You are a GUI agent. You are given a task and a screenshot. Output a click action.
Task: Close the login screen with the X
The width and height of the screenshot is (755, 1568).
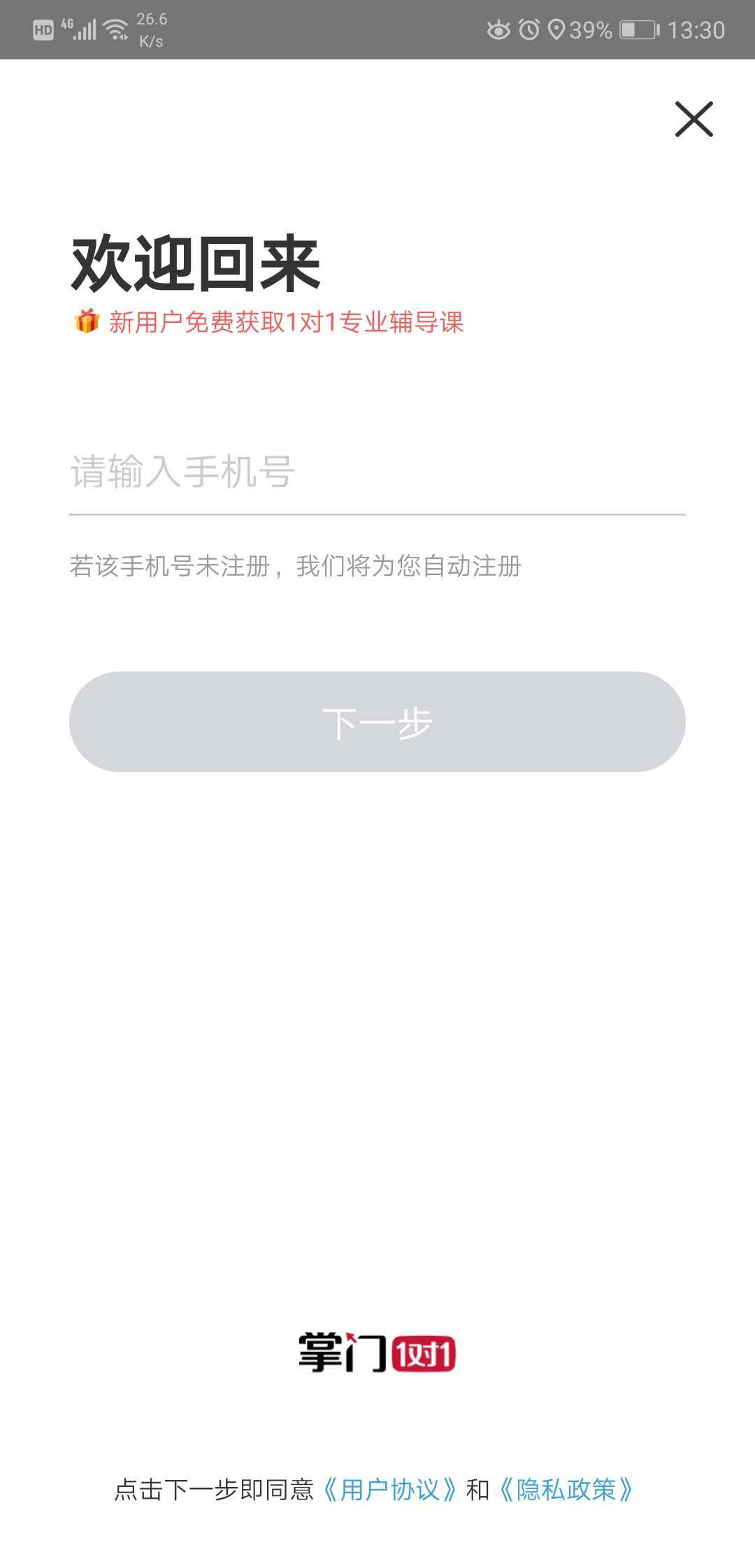click(693, 119)
